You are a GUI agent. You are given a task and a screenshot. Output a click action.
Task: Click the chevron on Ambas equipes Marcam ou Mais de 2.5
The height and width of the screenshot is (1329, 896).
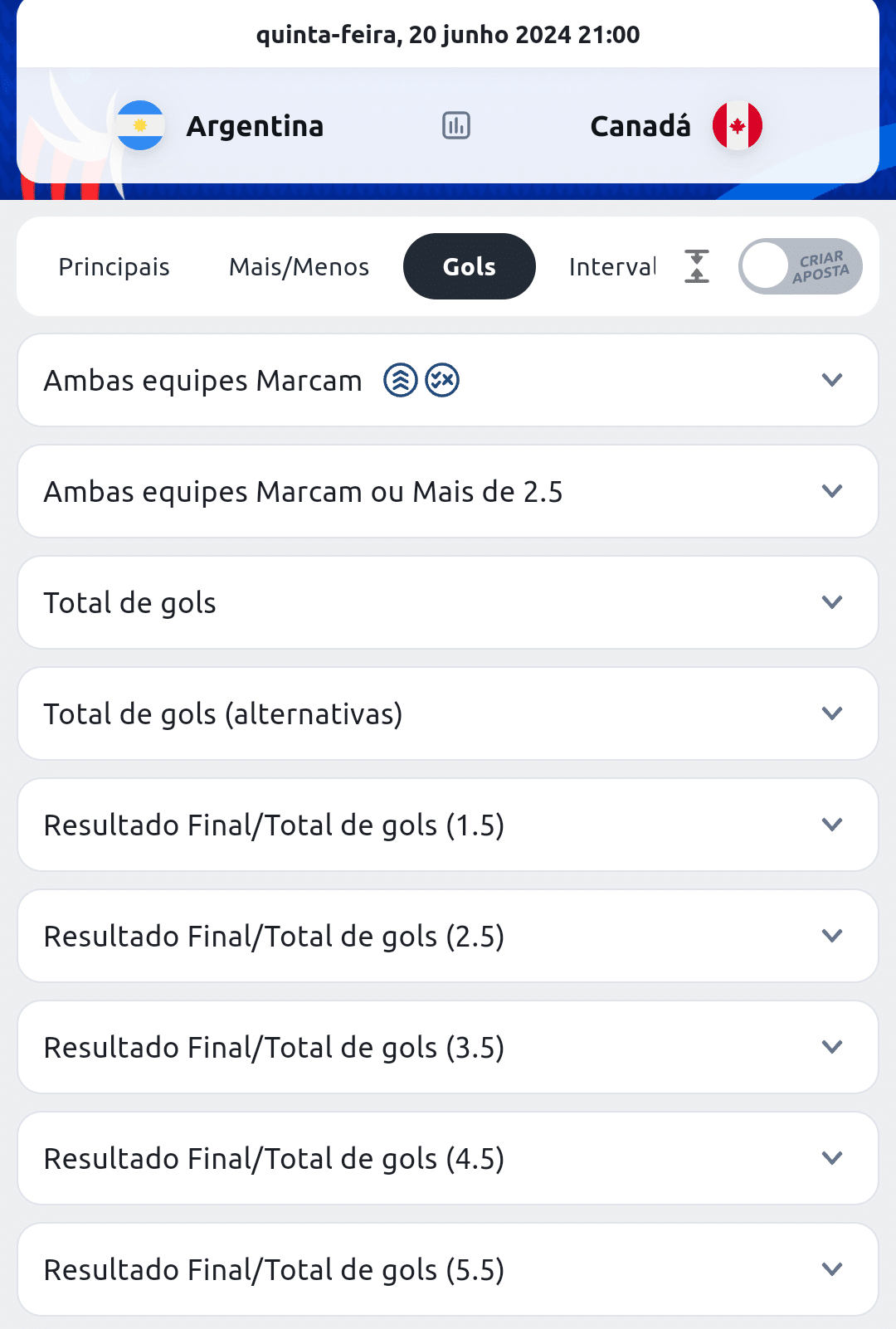832,491
